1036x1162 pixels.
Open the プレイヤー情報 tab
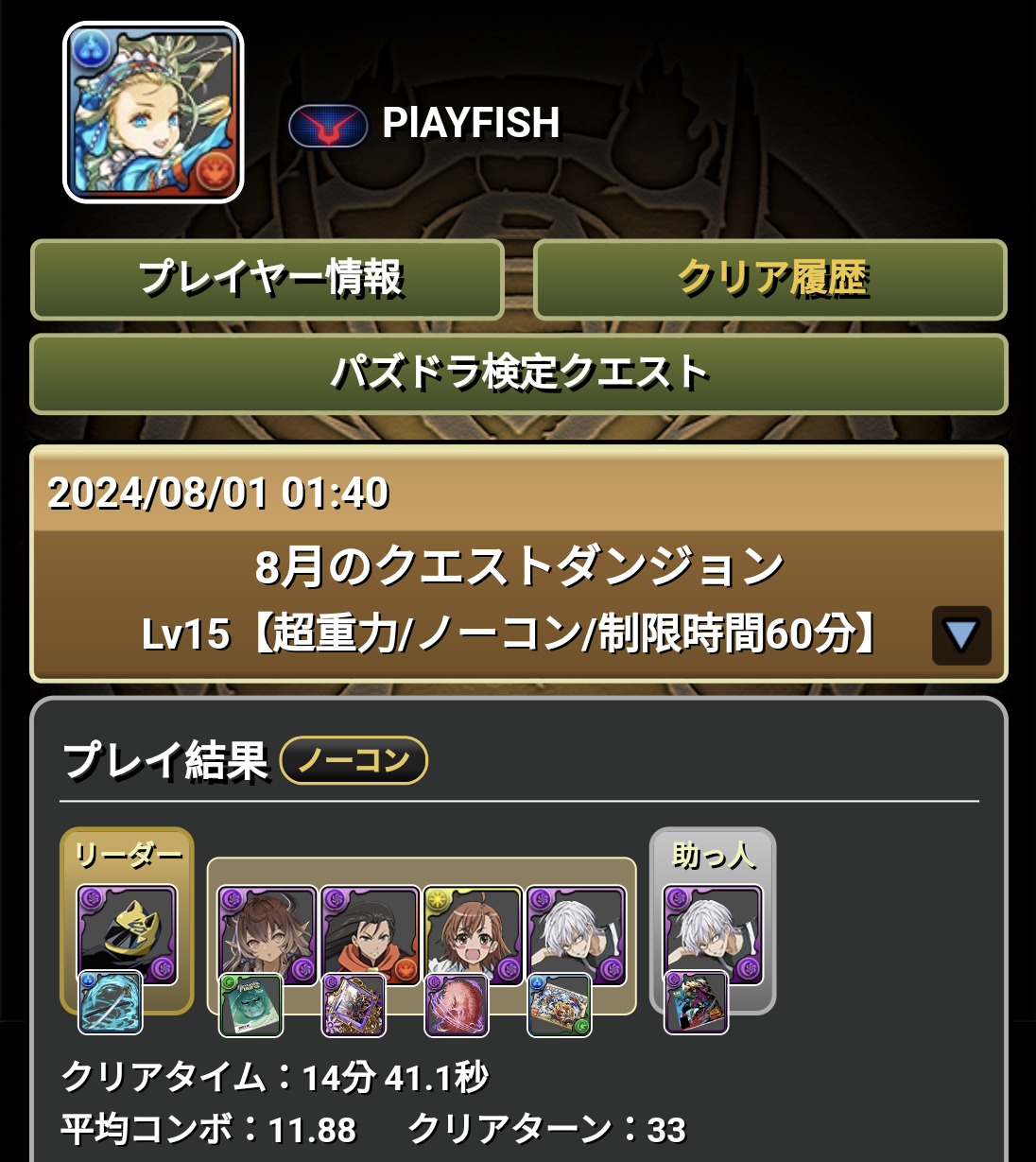268,280
